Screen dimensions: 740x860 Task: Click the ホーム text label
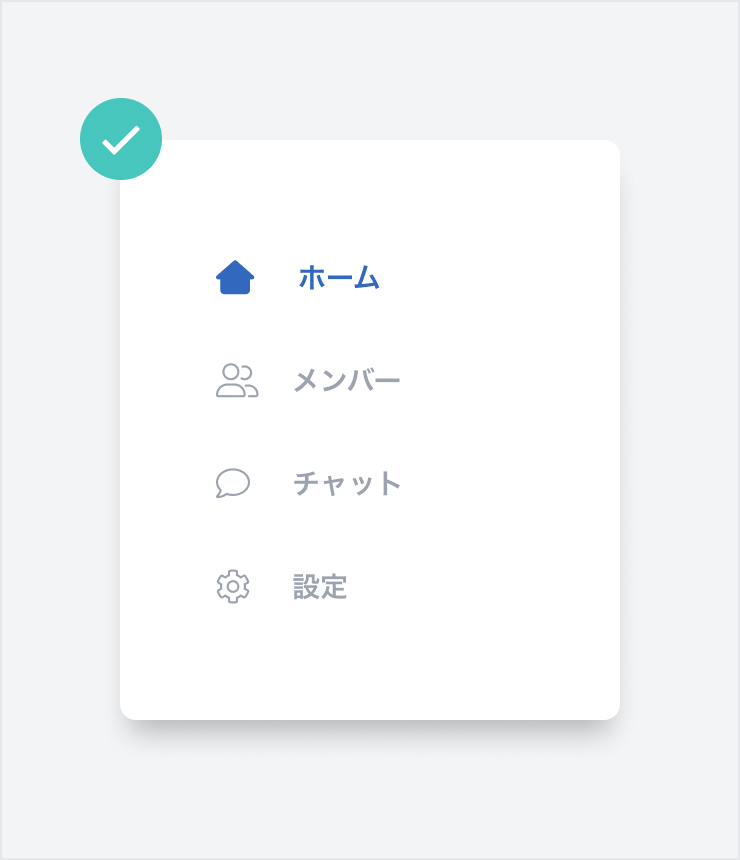pyautogui.click(x=337, y=278)
